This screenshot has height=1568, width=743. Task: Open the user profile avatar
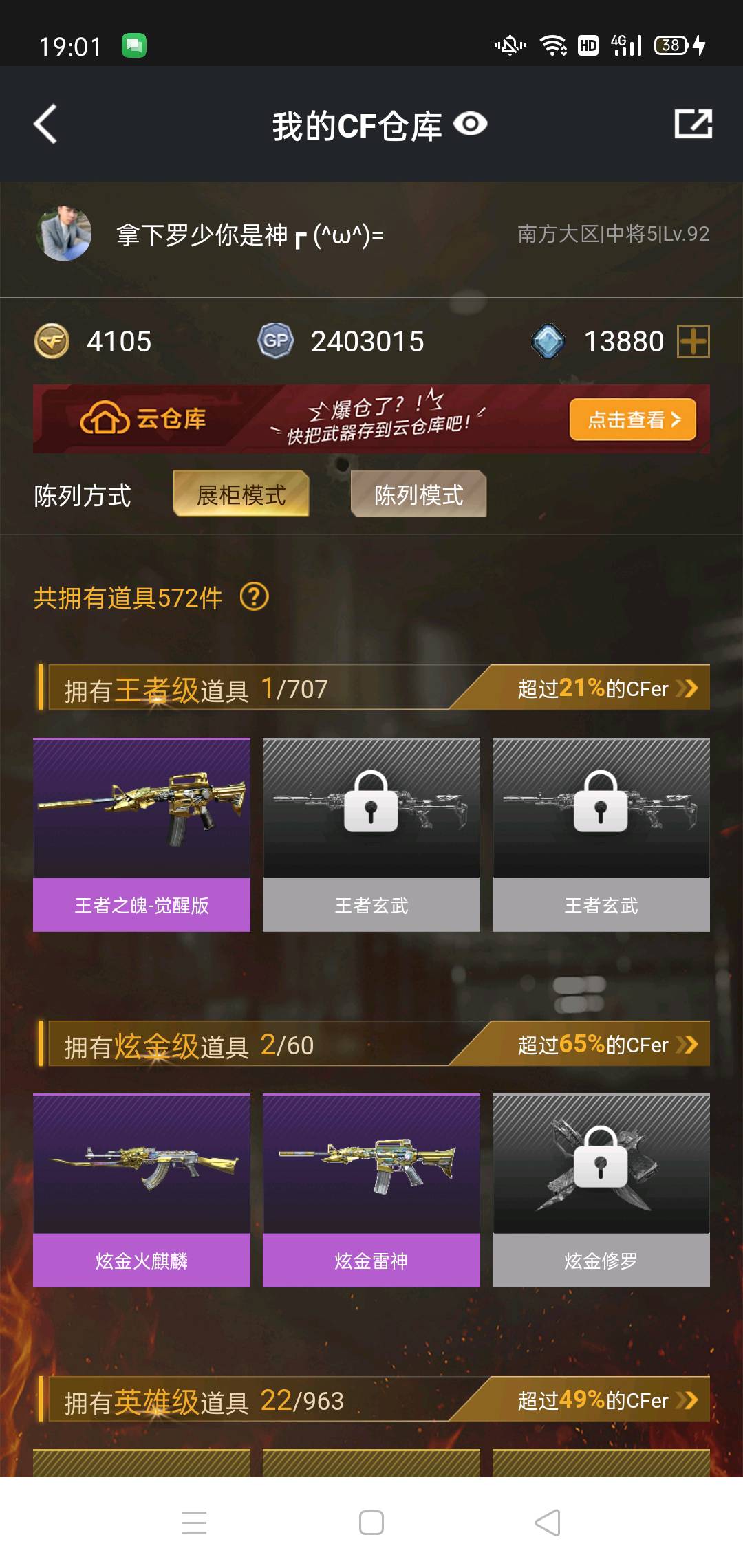click(64, 234)
